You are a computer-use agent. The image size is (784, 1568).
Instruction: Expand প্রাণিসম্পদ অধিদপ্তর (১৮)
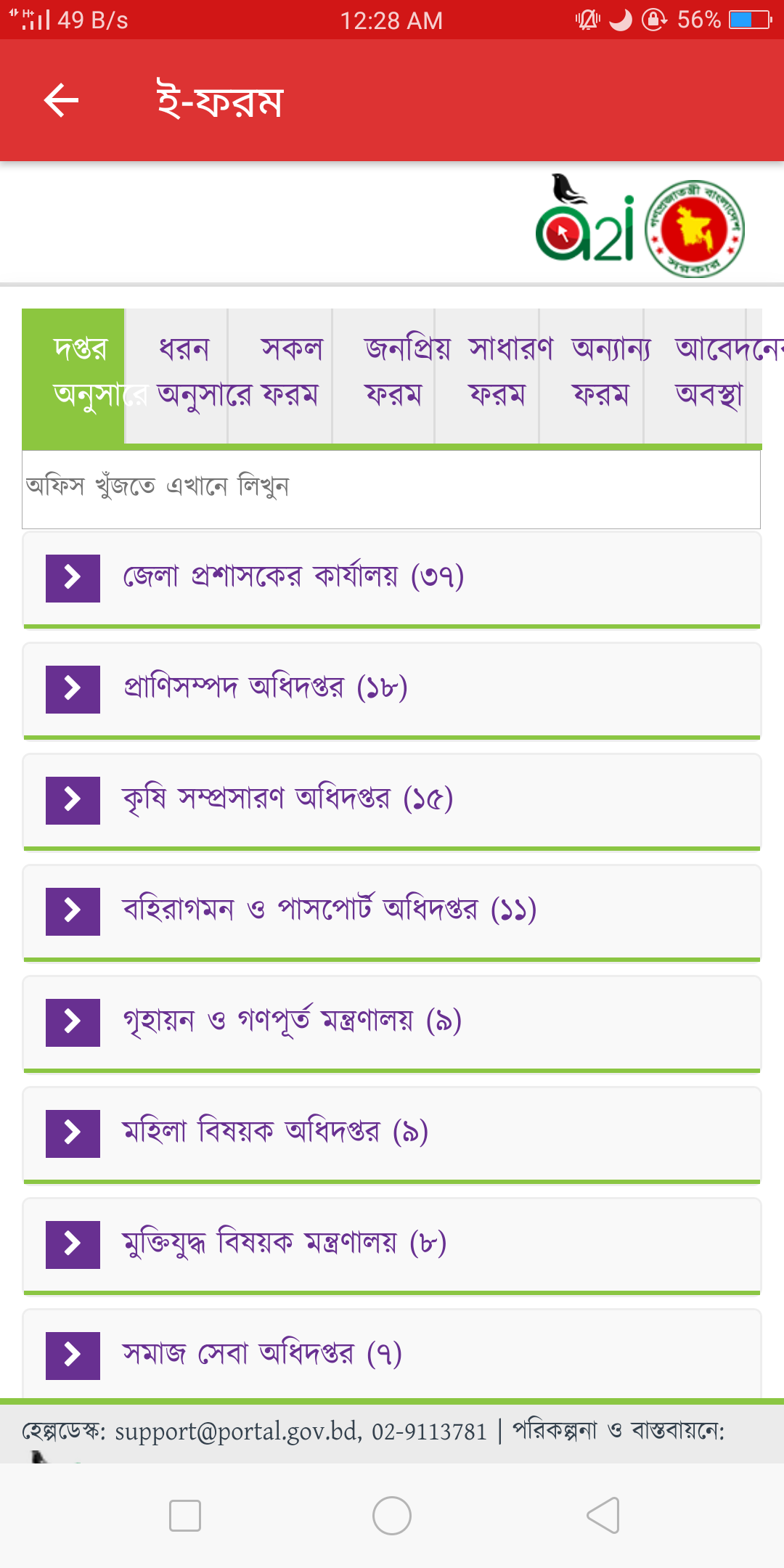click(x=73, y=689)
